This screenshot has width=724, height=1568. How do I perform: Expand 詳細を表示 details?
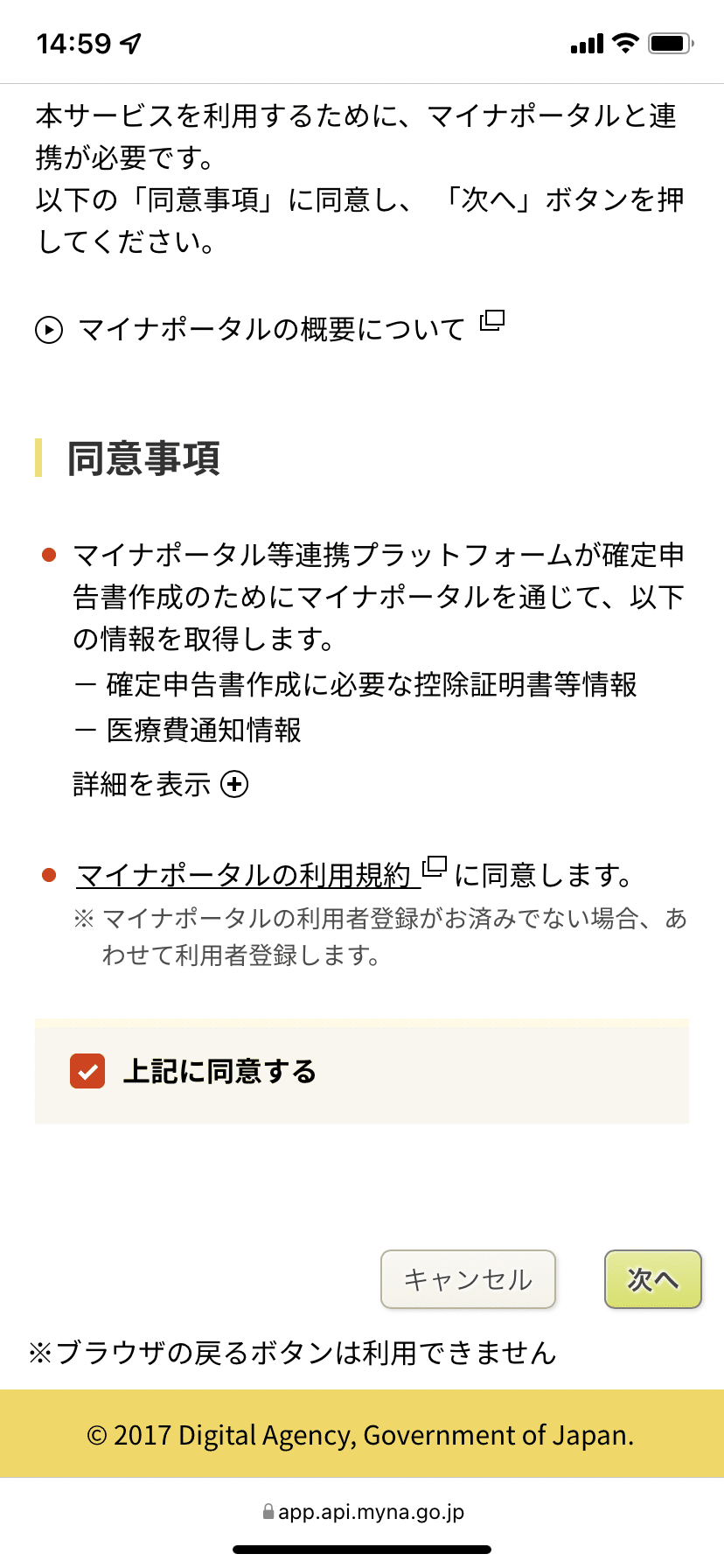pyautogui.click(x=161, y=784)
